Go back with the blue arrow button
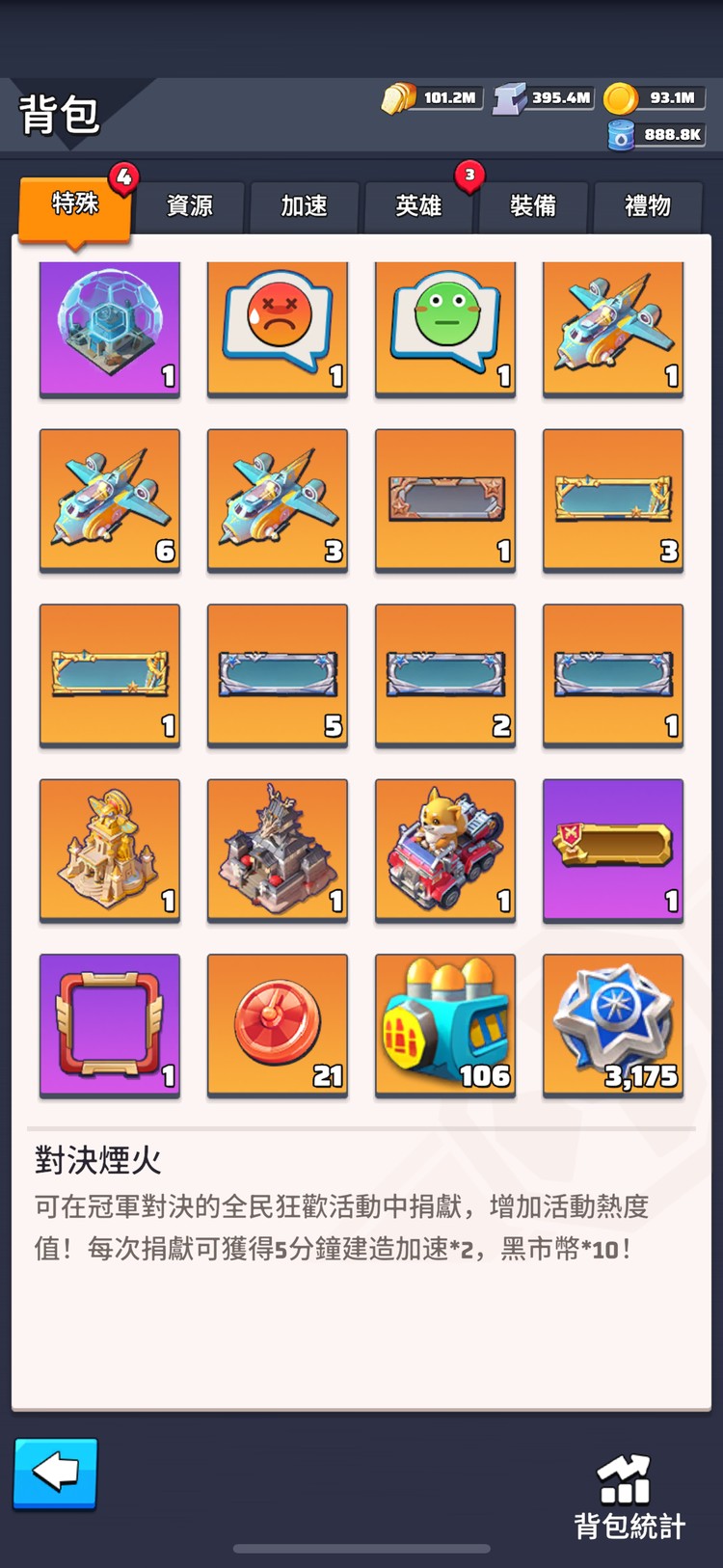The width and height of the screenshot is (723, 1568). (55, 1473)
